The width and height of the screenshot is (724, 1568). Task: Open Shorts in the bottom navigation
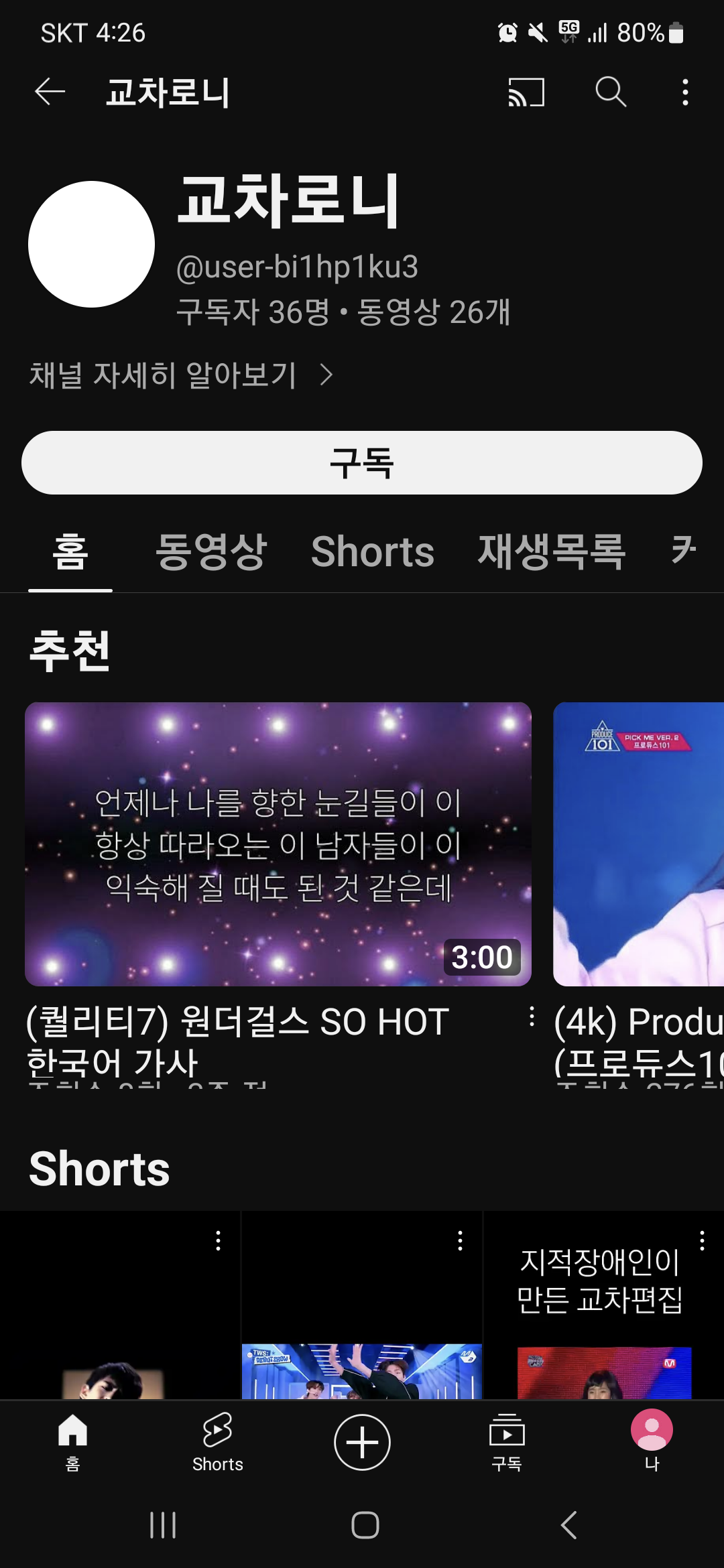tap(217, 1441)
